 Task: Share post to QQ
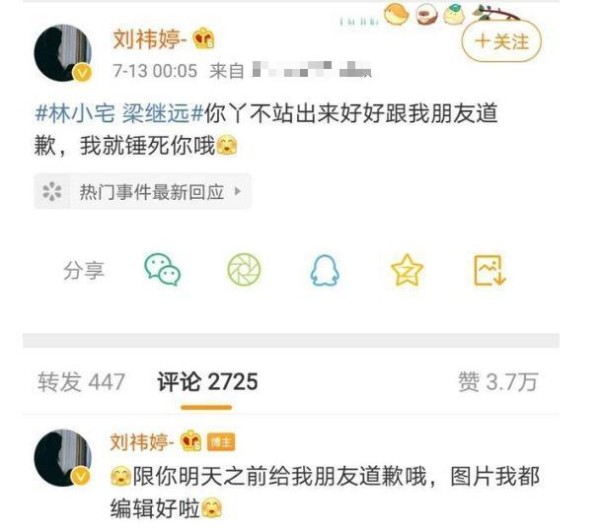[x=324, y=269]
